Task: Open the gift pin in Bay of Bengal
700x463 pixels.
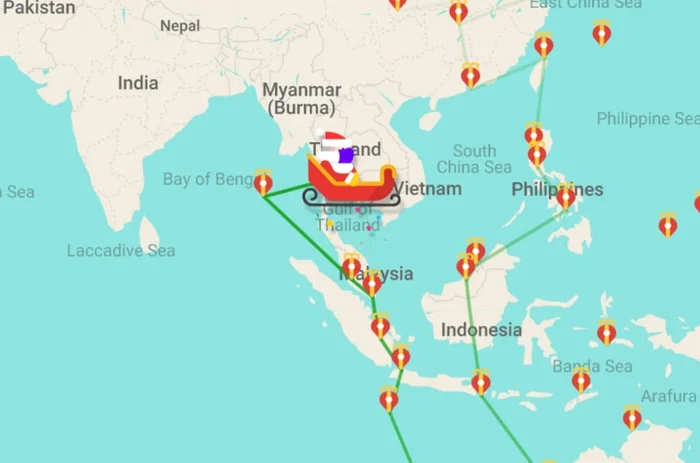Action: pyautogui.click(x=263, y=182)
